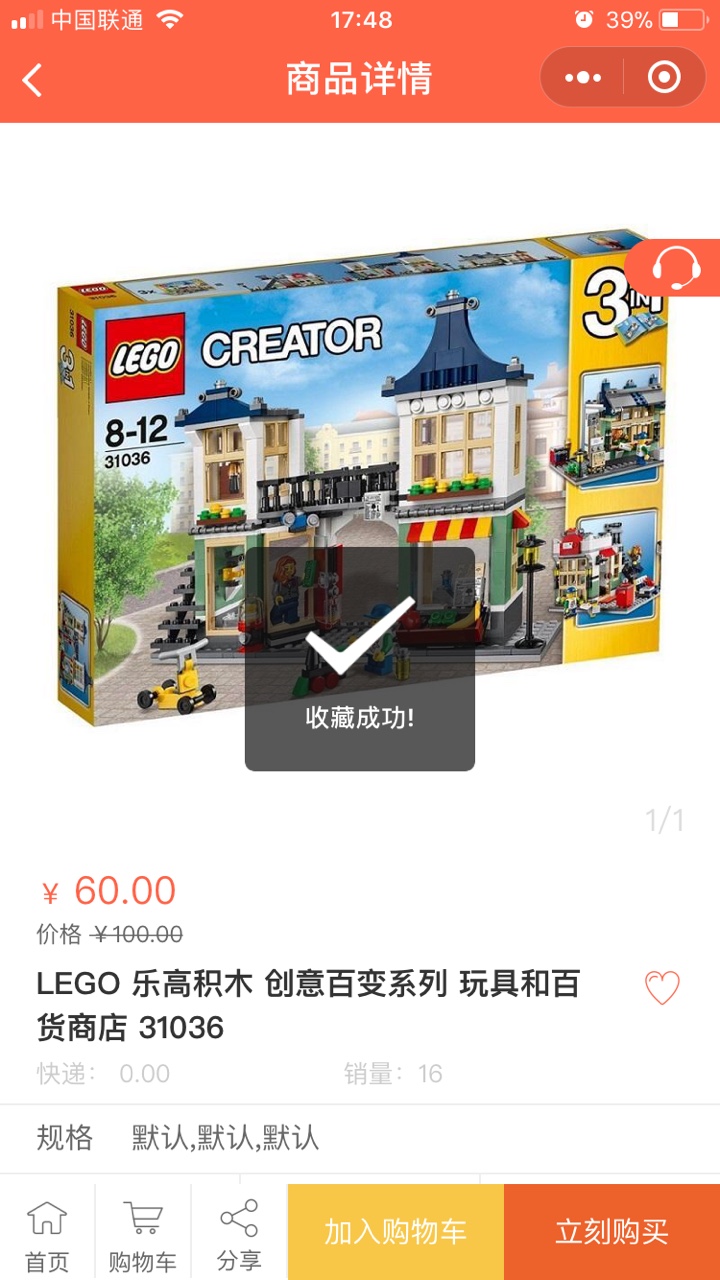Close the mini program with the circle button
The height and width of the screenshot is (1280, 720).
point(664,77)
